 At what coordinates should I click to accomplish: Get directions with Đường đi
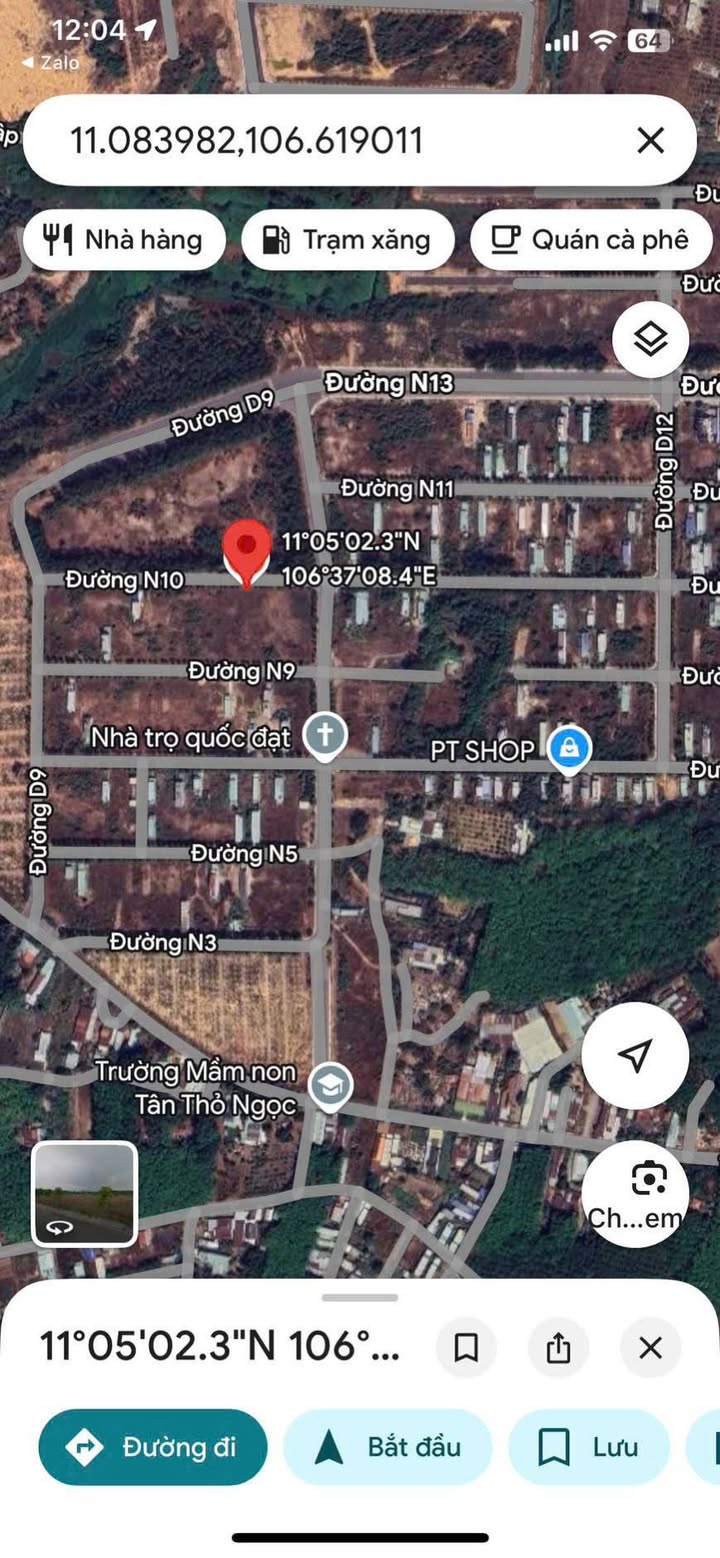(x=153, y=1447)
